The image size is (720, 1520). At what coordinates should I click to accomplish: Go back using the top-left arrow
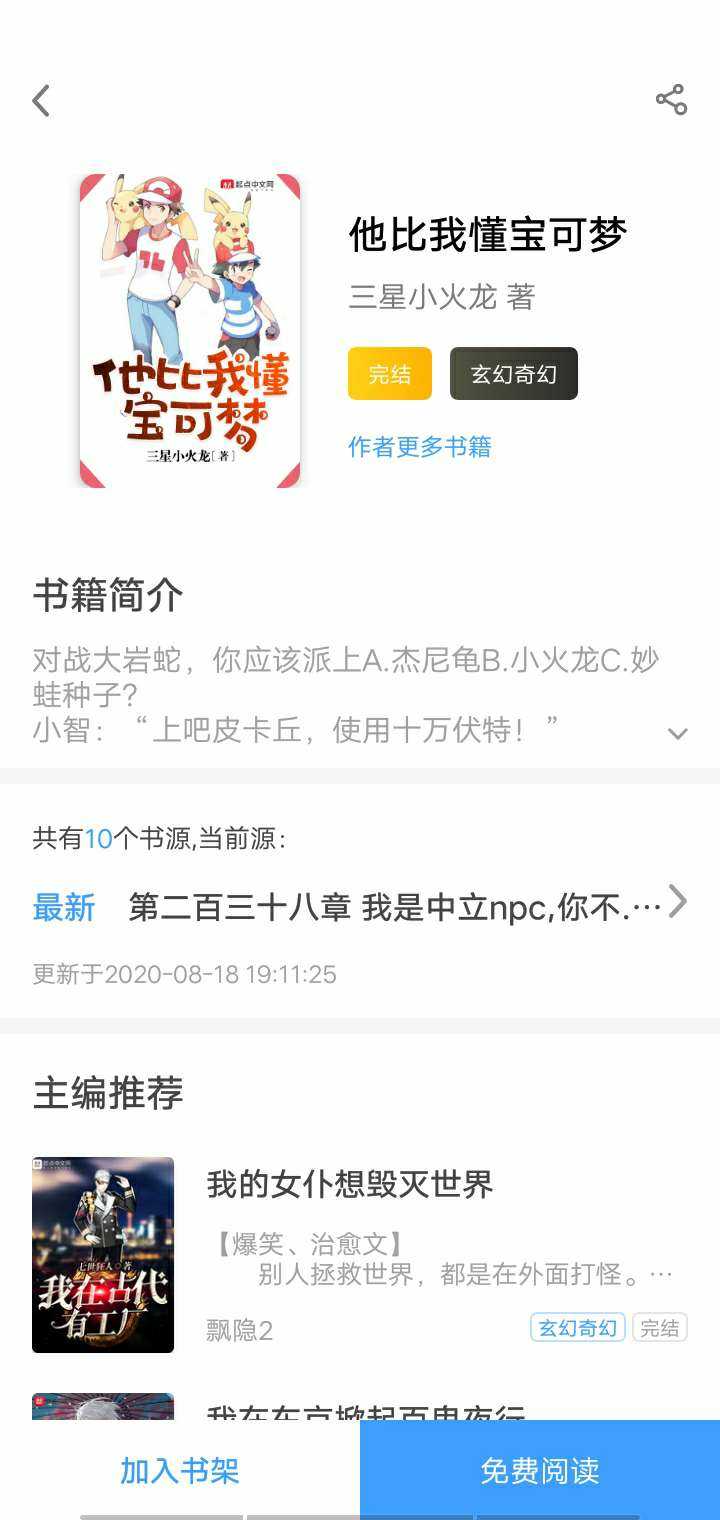coord(41,101)
